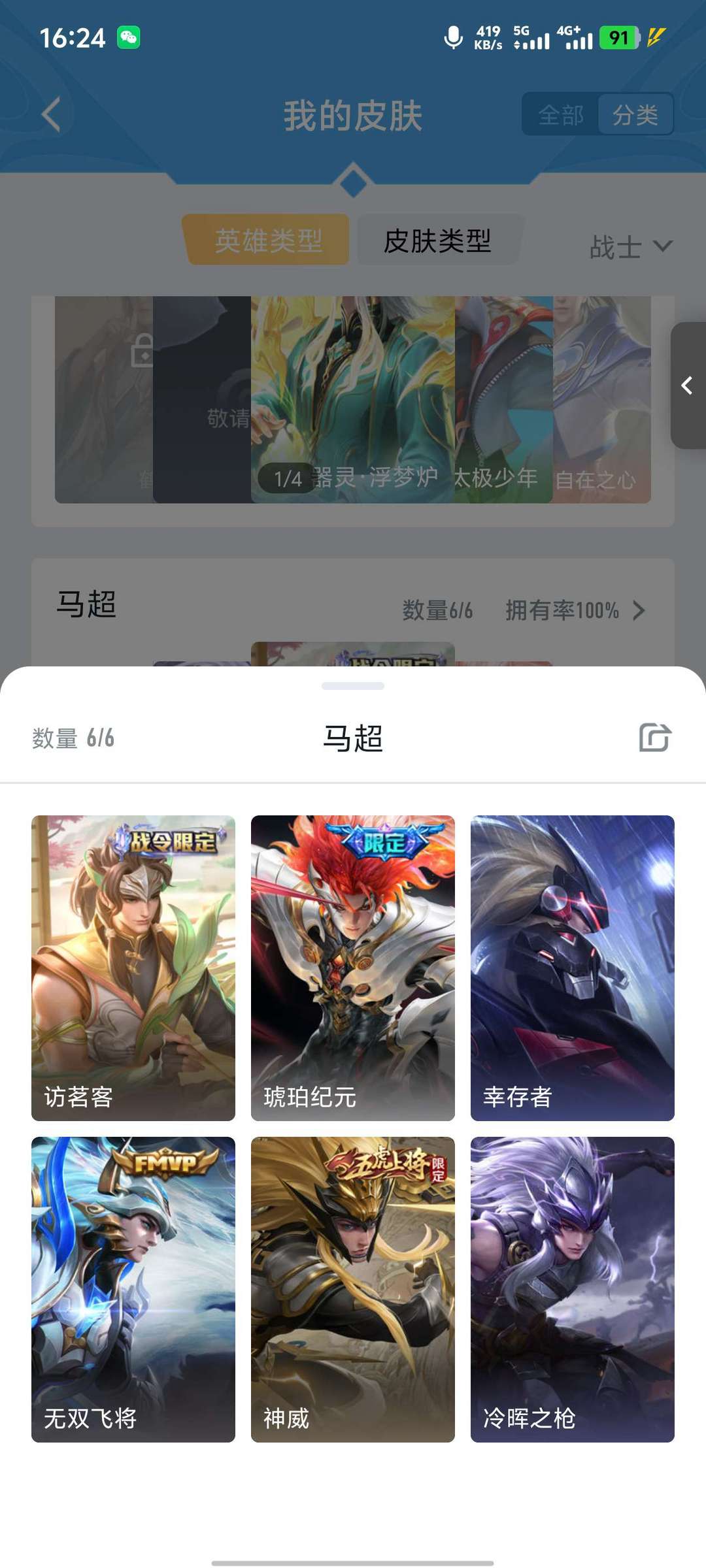Check out the 冷晖之枪 skin

(x=573, y=1289)
